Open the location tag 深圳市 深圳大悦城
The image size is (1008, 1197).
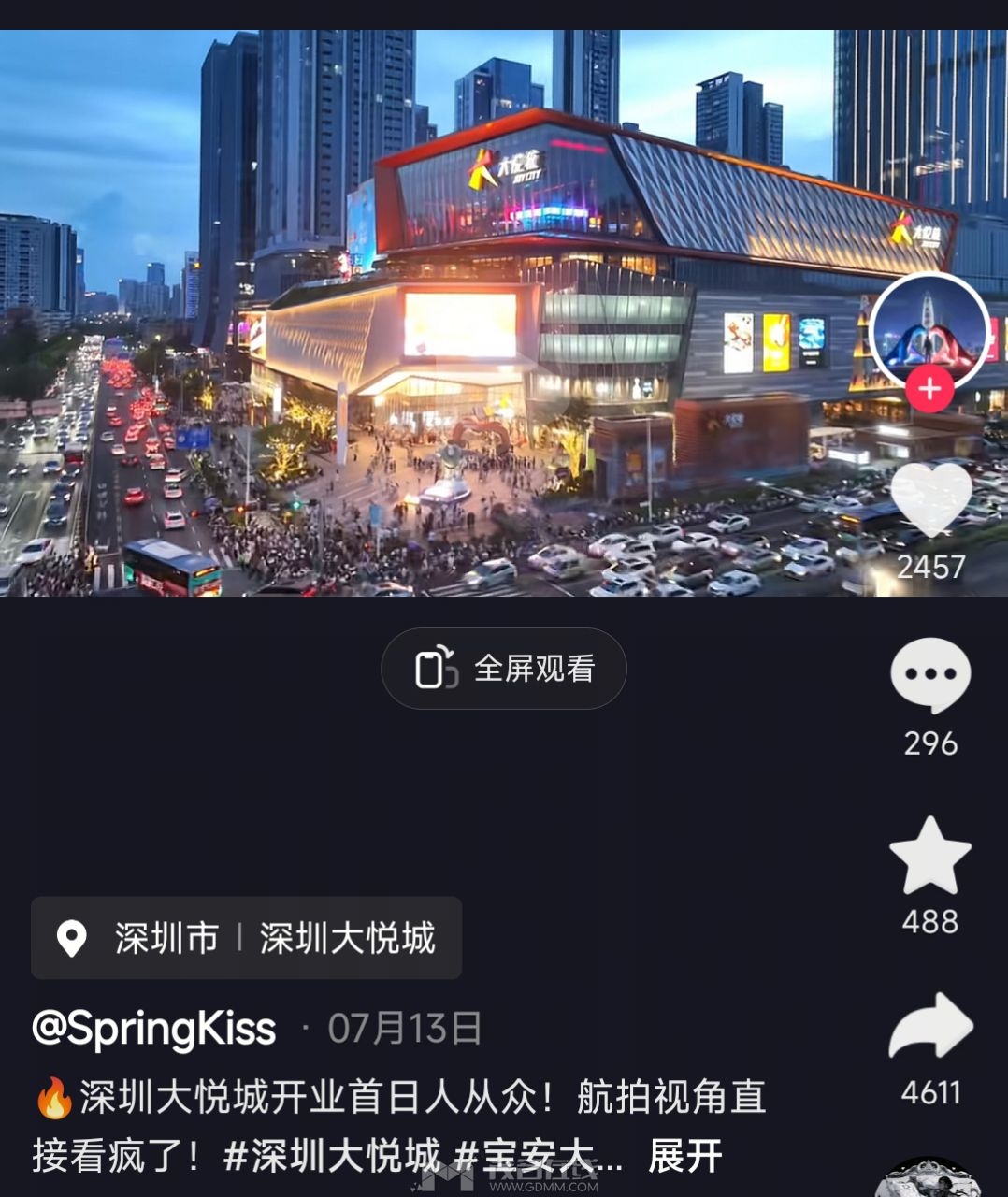coord(247,938)
